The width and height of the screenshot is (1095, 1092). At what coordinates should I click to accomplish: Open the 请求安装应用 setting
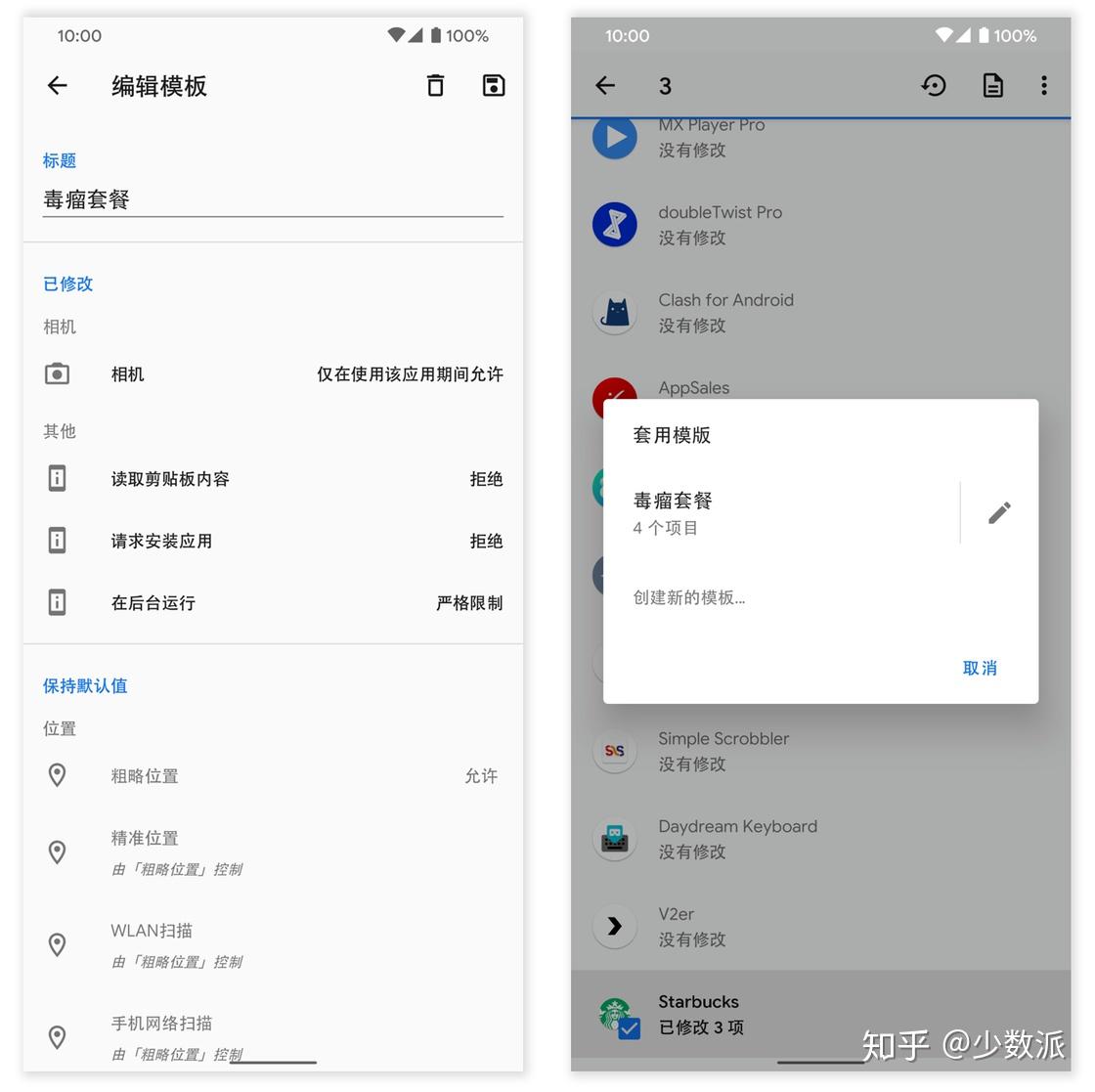(x=272, y=541)
